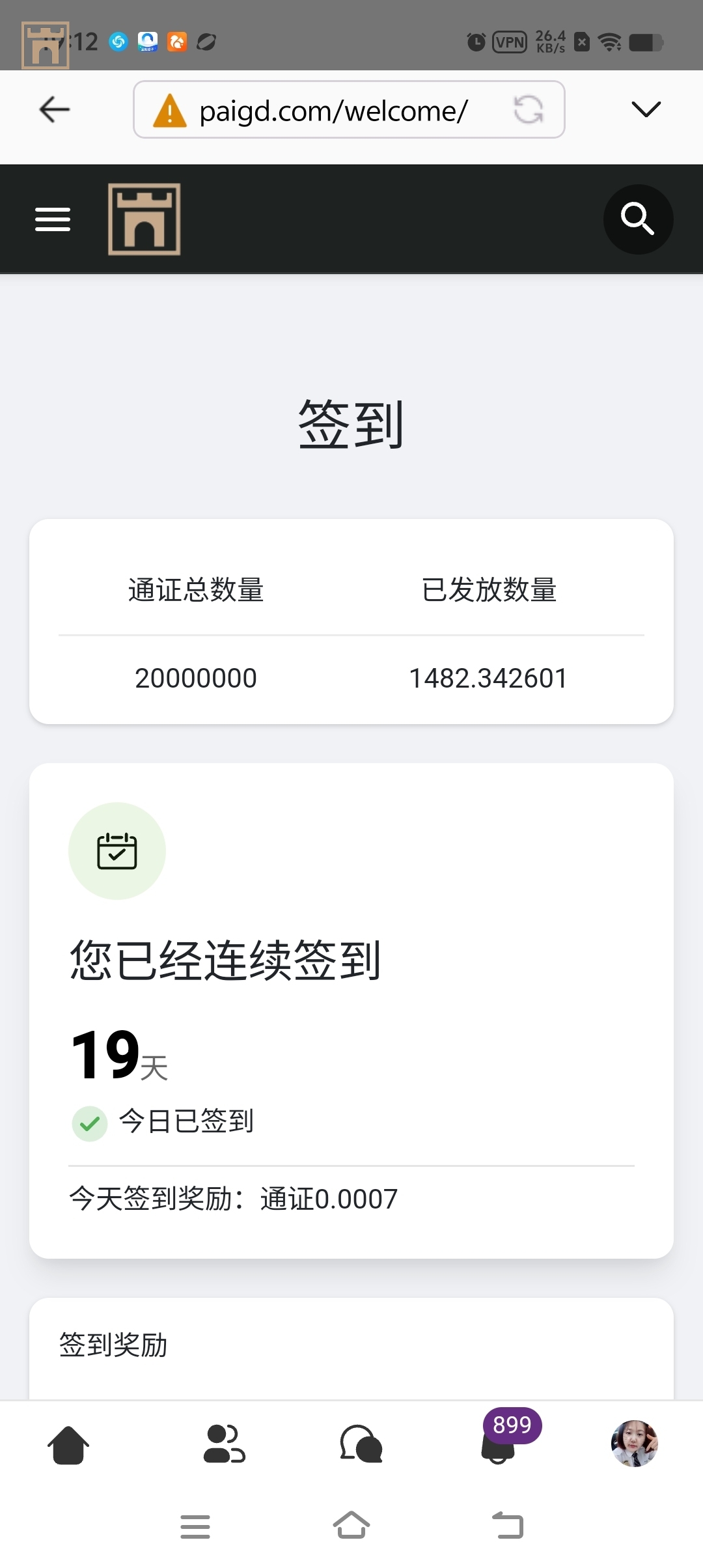703x1568 pixels.
Task: Expand the browser's dropdown chevron
Action: (646, 109)
